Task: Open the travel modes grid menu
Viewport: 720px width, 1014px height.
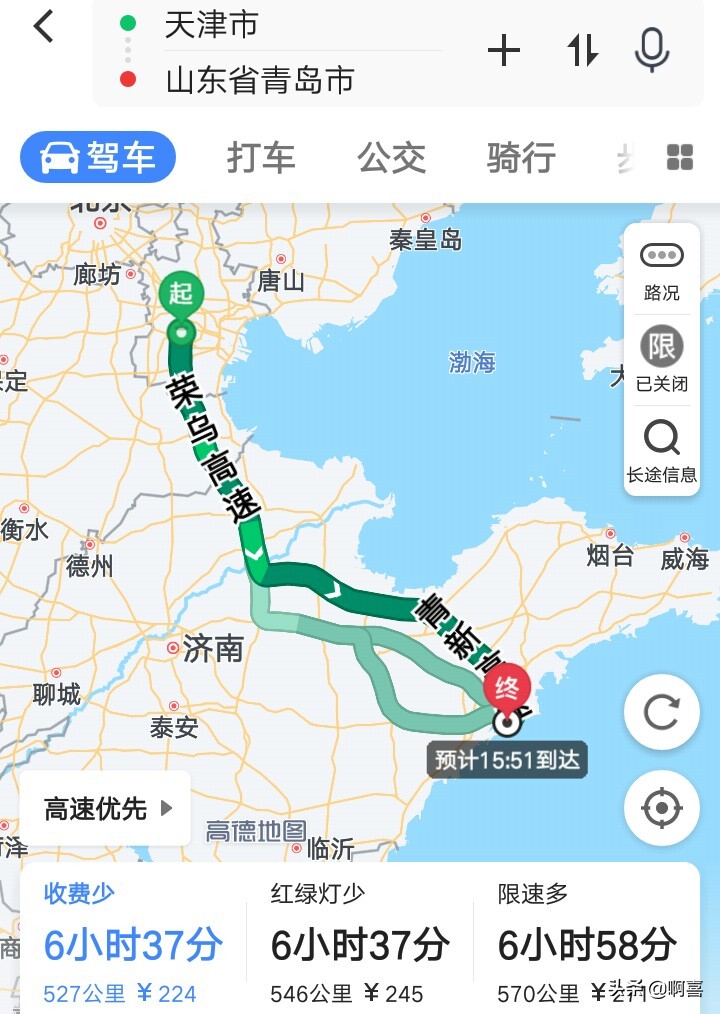Action: point(680,157)
